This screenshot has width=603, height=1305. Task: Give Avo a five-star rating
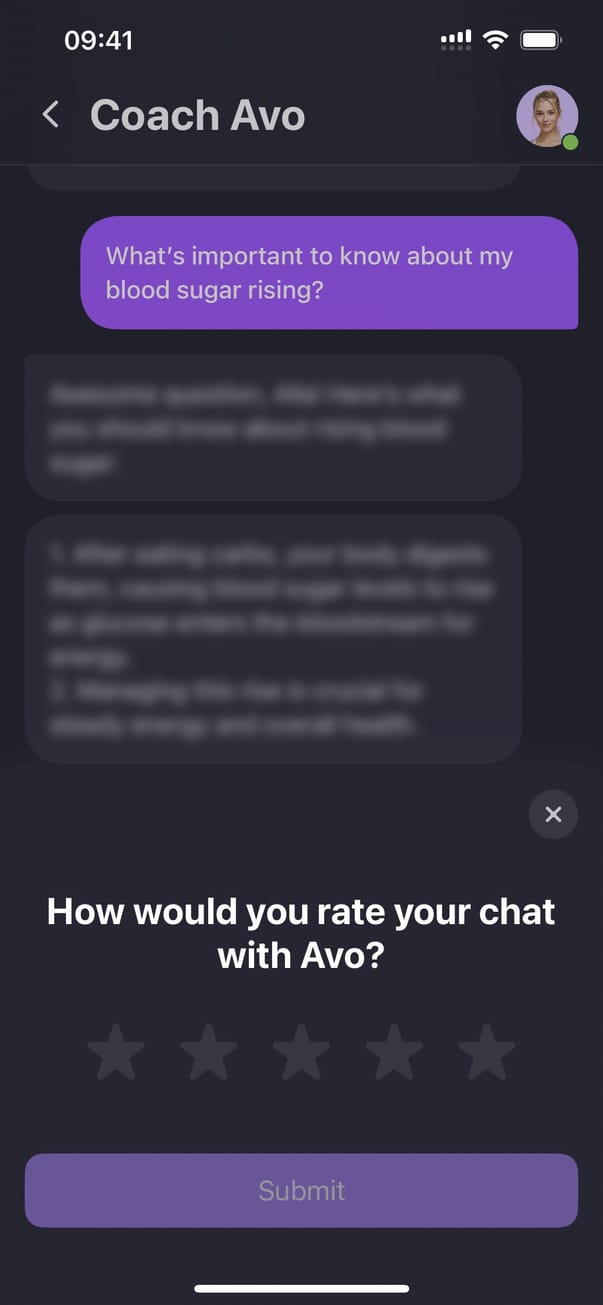tap(487, 1051)
